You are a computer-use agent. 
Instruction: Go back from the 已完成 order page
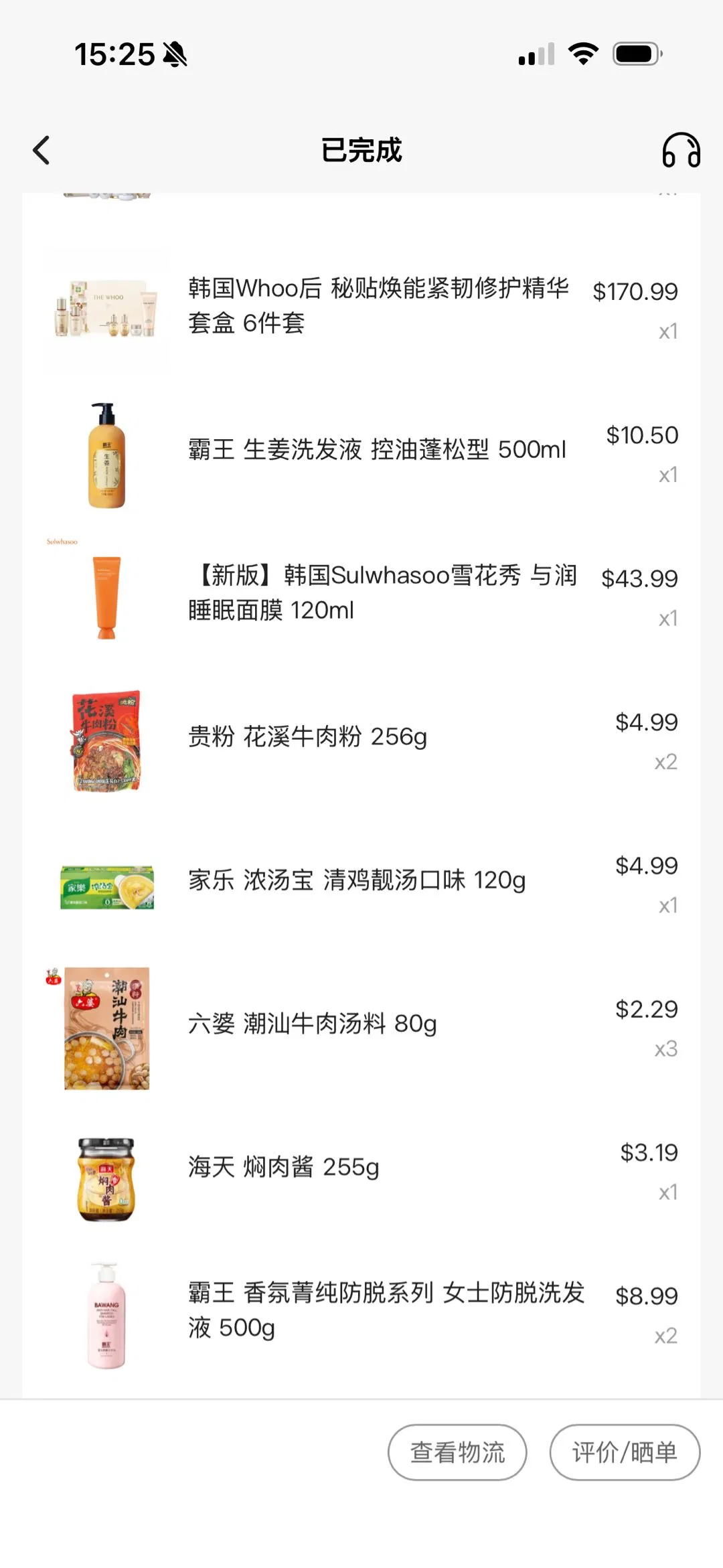42,150
